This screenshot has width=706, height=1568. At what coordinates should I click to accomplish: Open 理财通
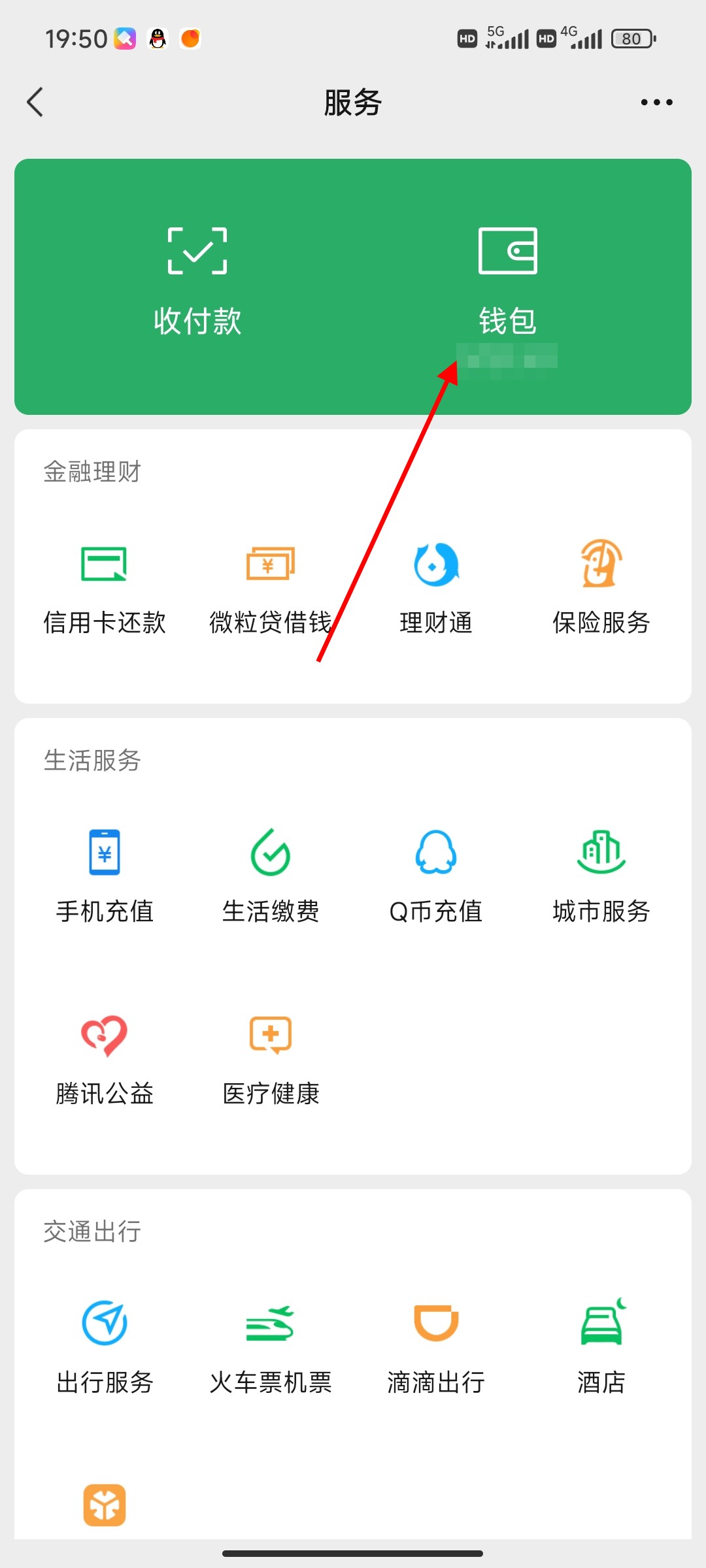(x=436, y=588)
